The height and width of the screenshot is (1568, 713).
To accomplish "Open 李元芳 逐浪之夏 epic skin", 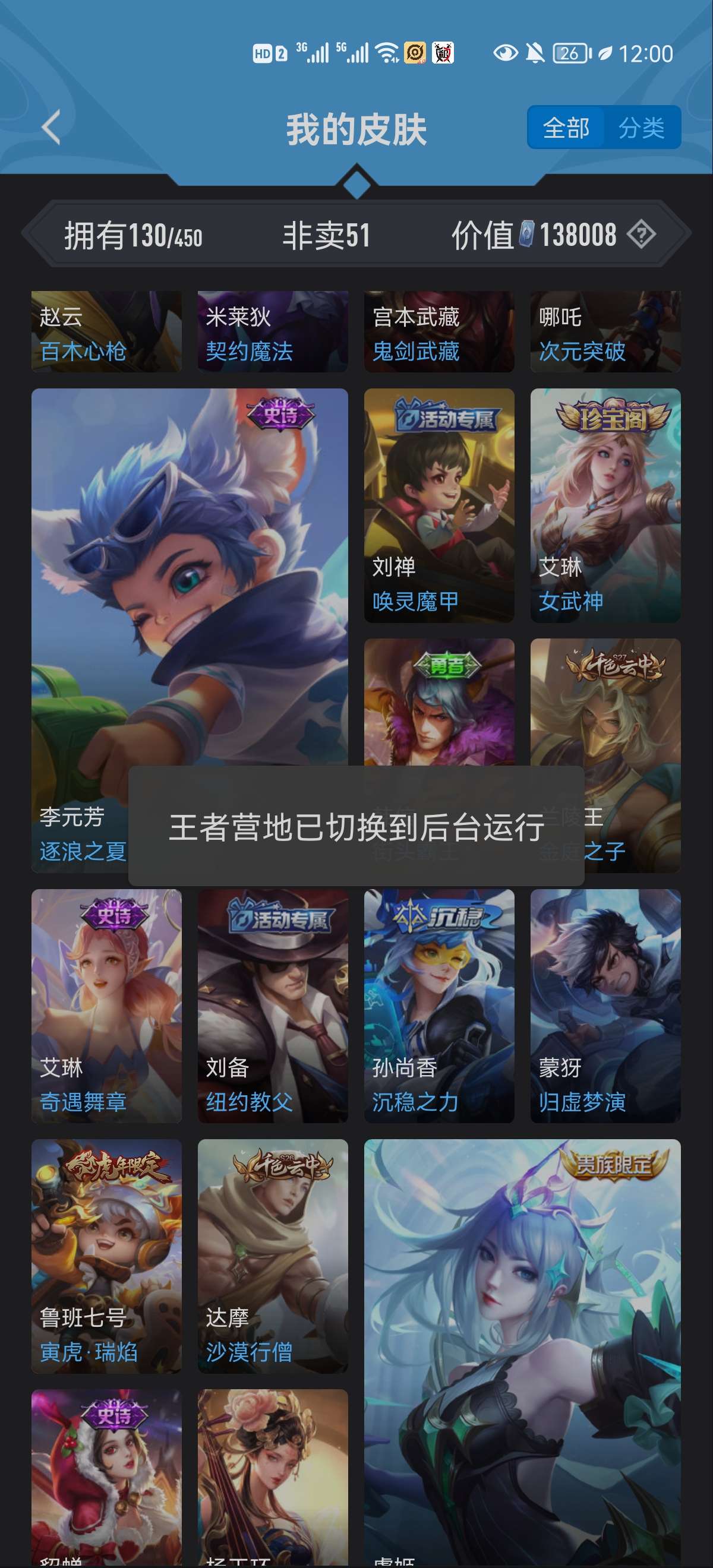I will coord(190,631).
